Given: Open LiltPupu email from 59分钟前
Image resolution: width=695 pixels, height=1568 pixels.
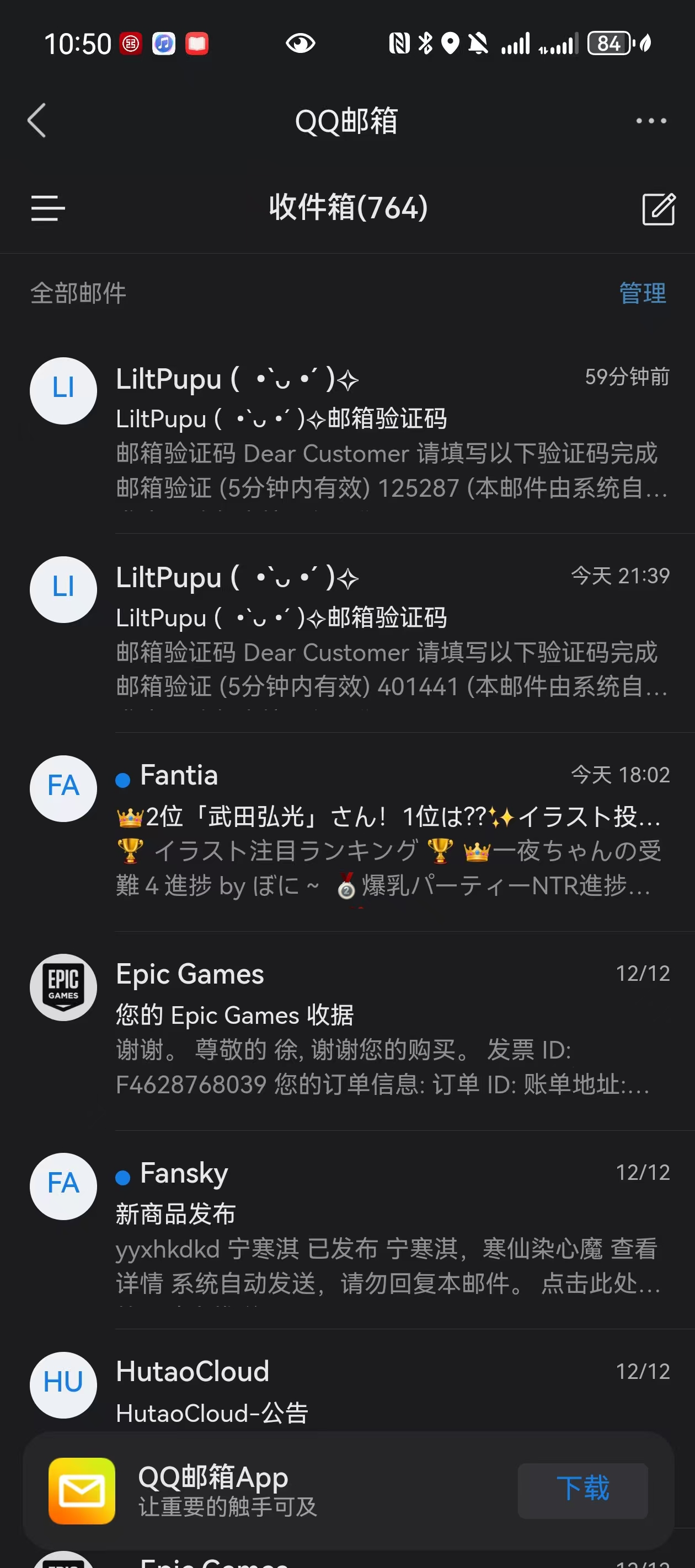Looking at the screenshot, I should (390, 433).
